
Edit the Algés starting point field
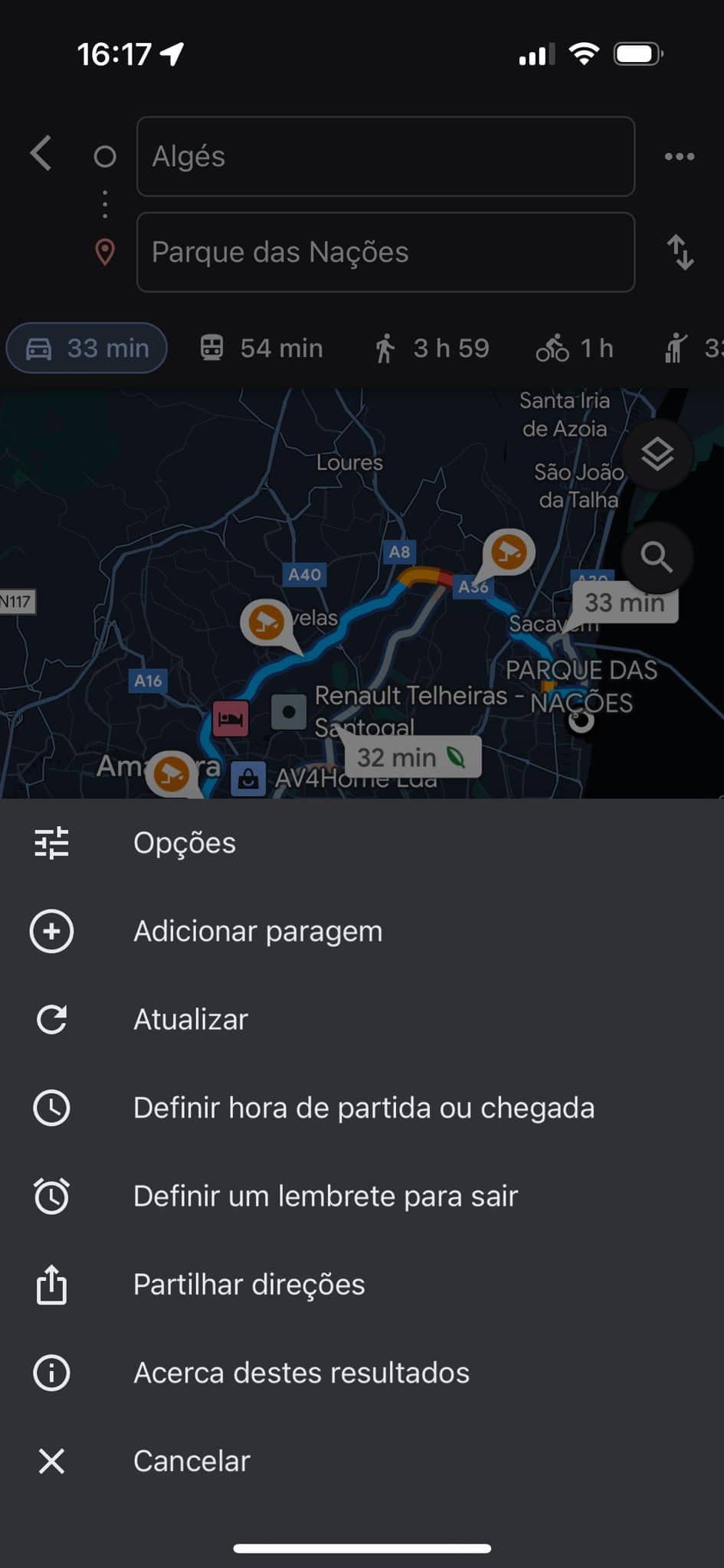click(385, 156)
